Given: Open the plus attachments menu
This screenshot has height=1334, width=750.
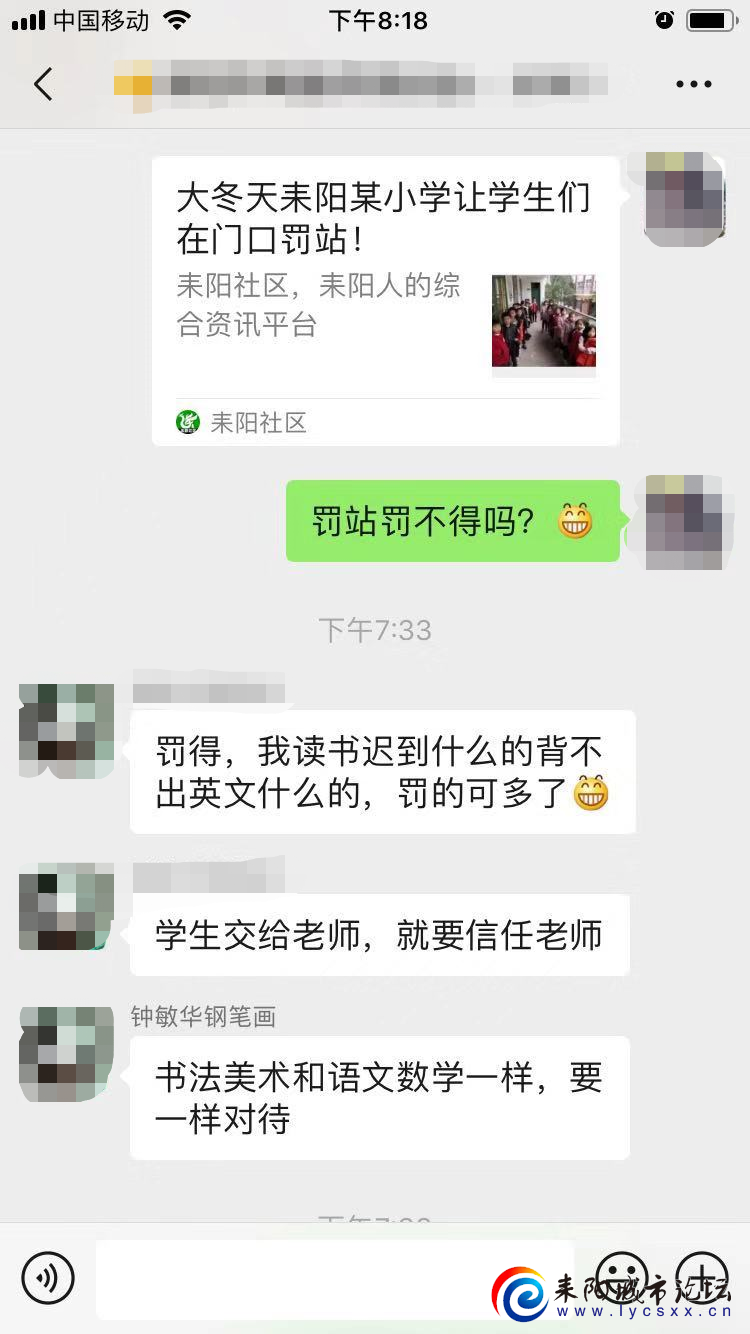Looking at the screenshot, I should [x=702, y=1277].
